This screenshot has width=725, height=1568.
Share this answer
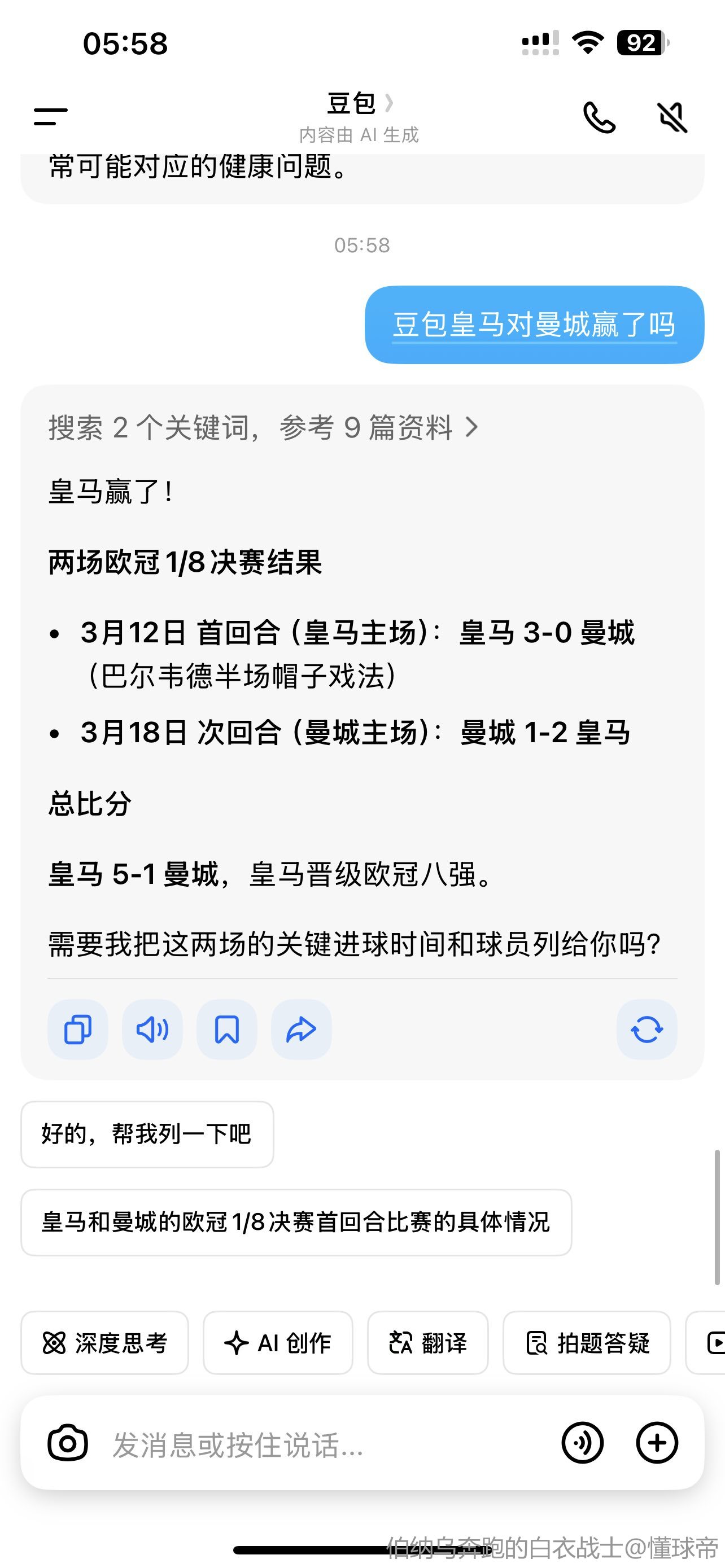(302, 1030)
